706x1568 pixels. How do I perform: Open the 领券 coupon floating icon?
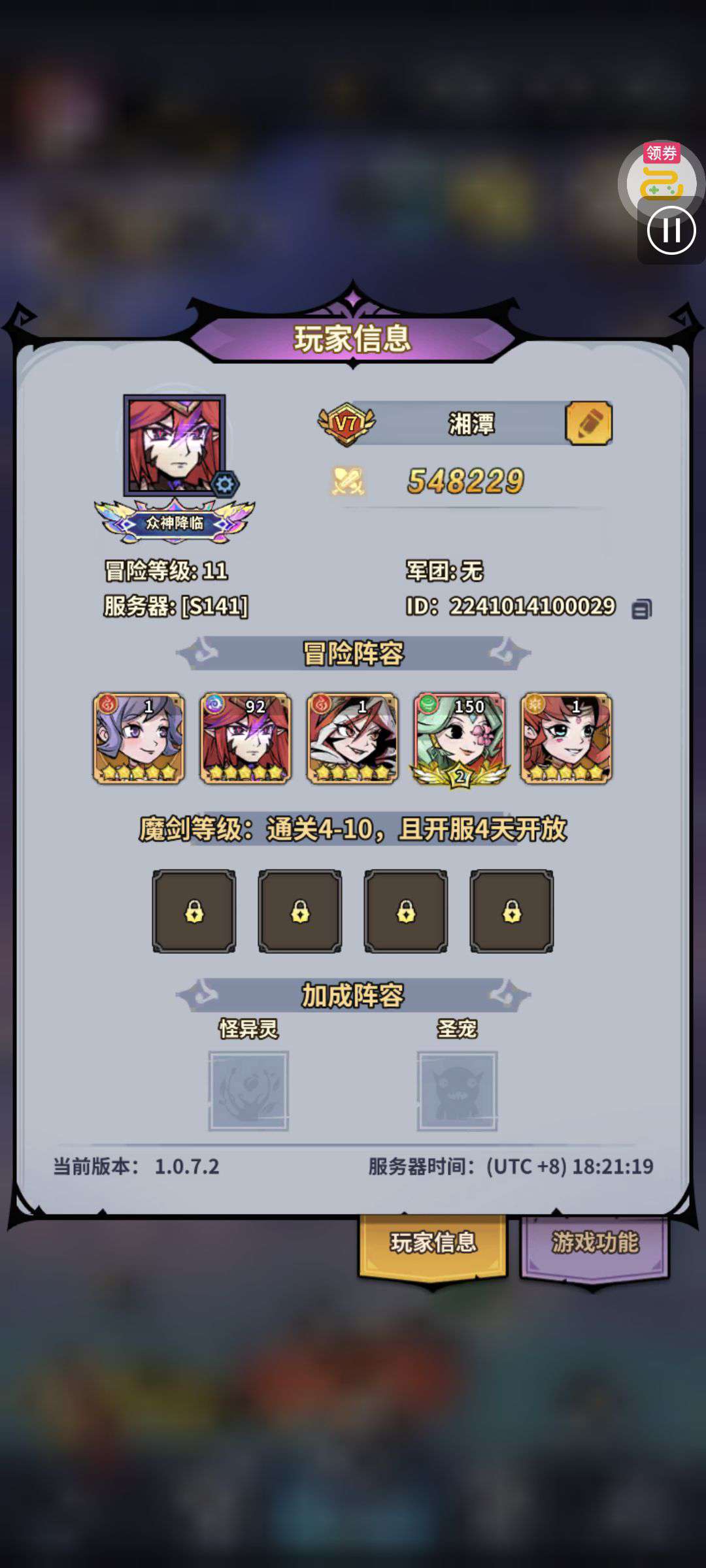coord(660,178)
